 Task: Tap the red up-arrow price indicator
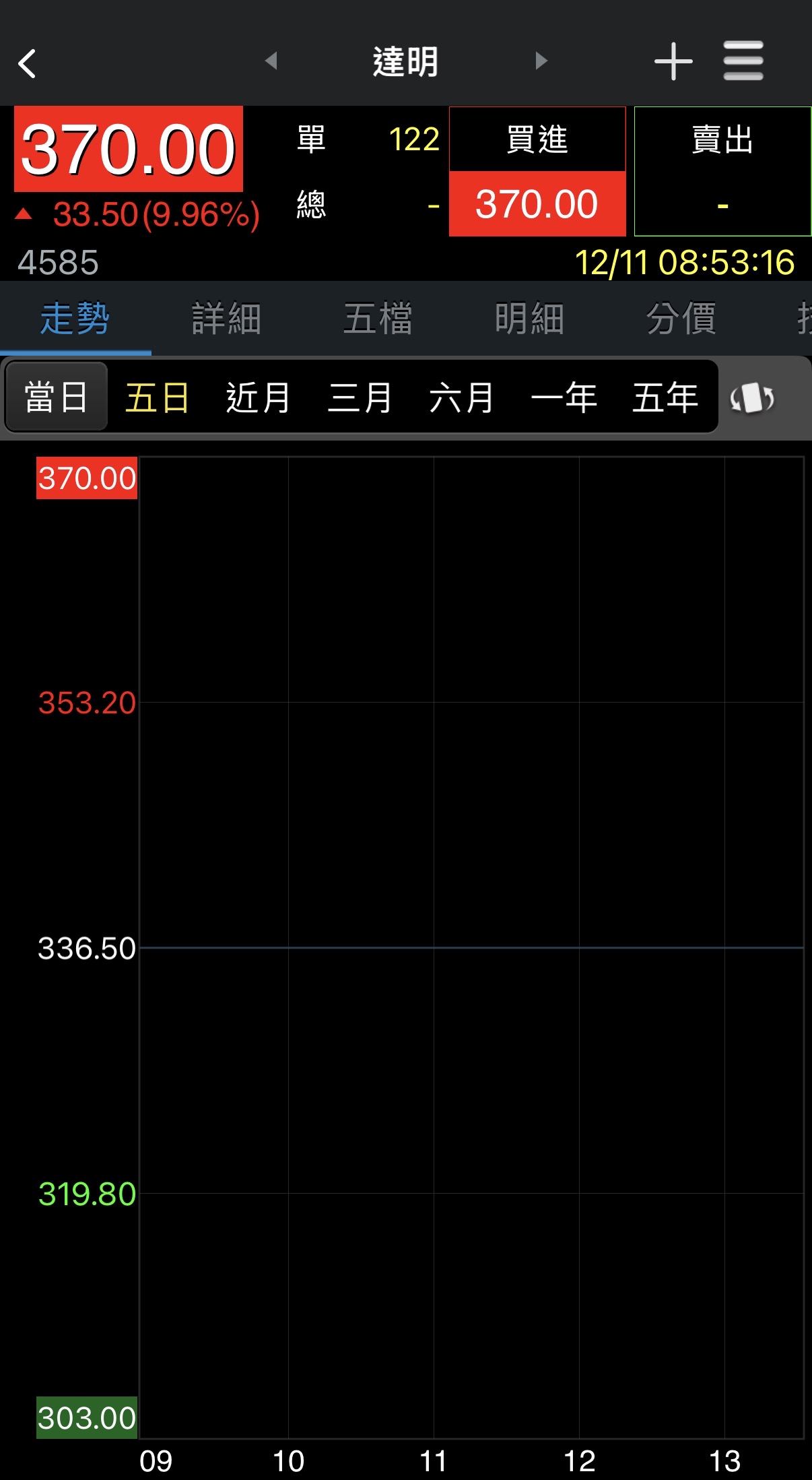pyautogui.click(x=24, y=214)
